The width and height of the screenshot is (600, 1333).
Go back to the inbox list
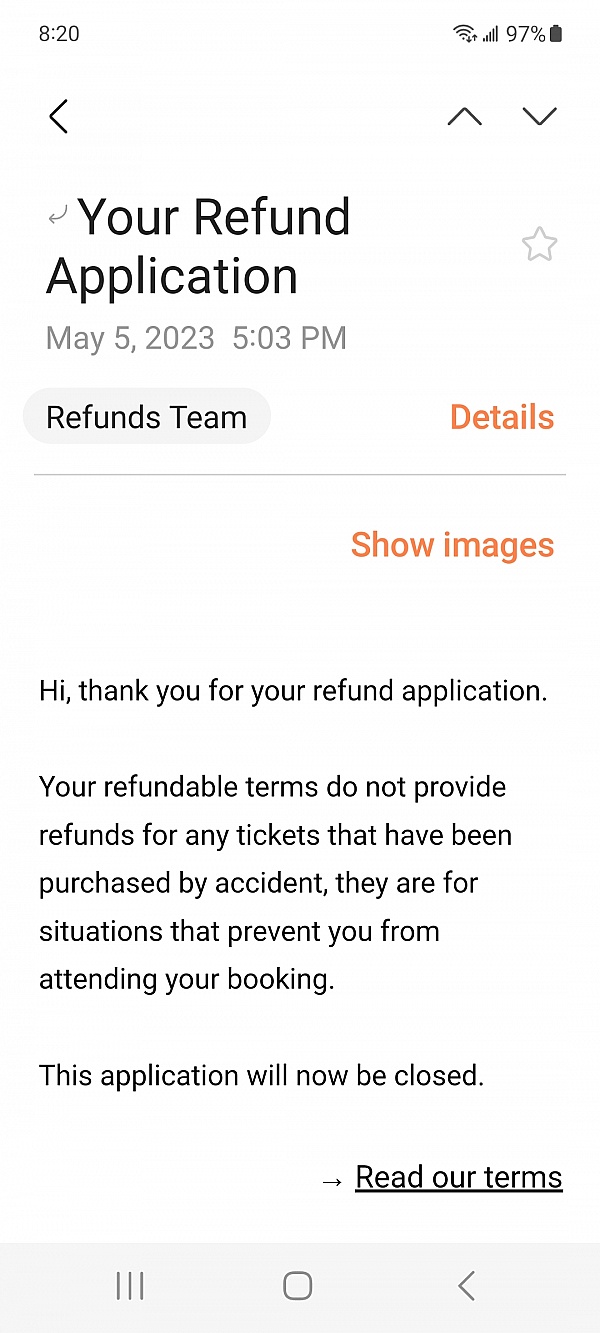(x=59, y=117)
